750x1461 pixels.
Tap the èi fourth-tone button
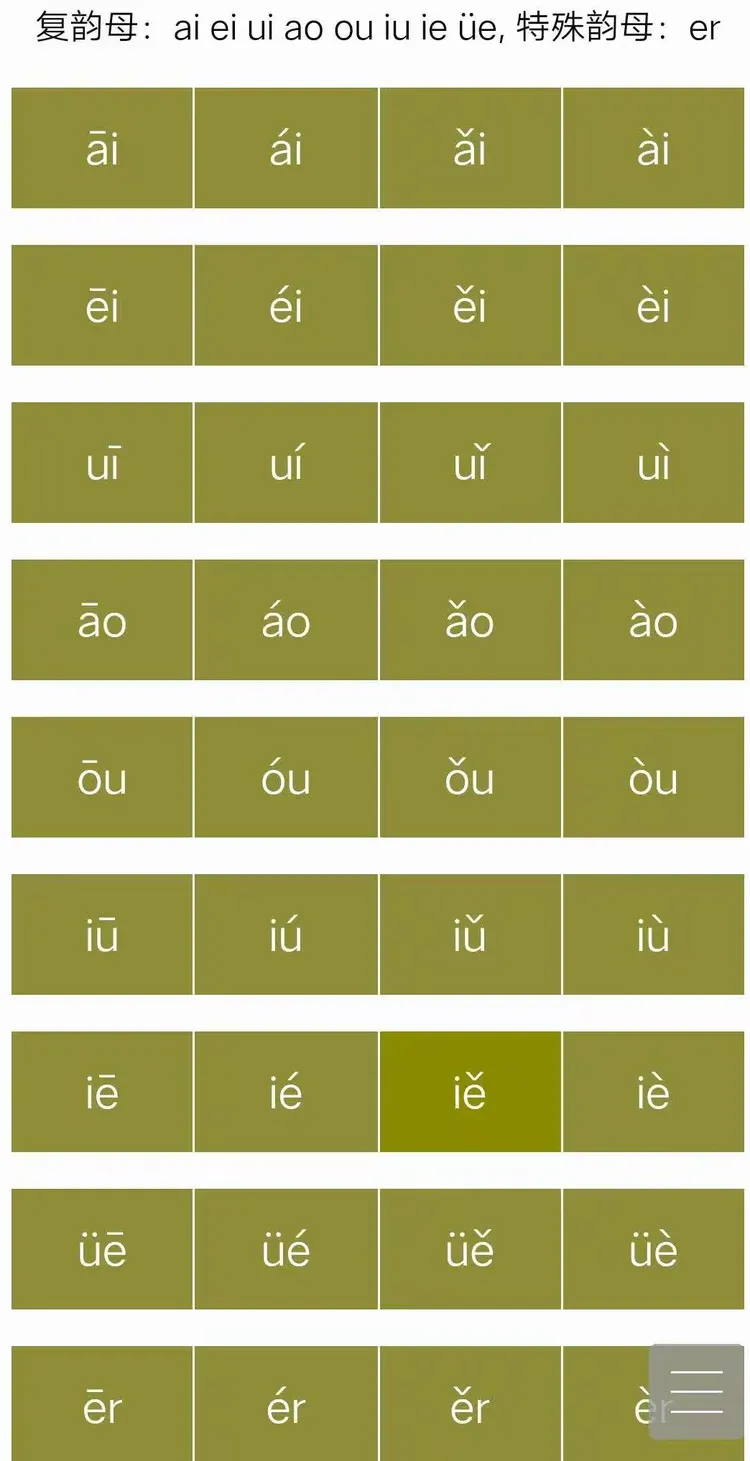(653, 305)
